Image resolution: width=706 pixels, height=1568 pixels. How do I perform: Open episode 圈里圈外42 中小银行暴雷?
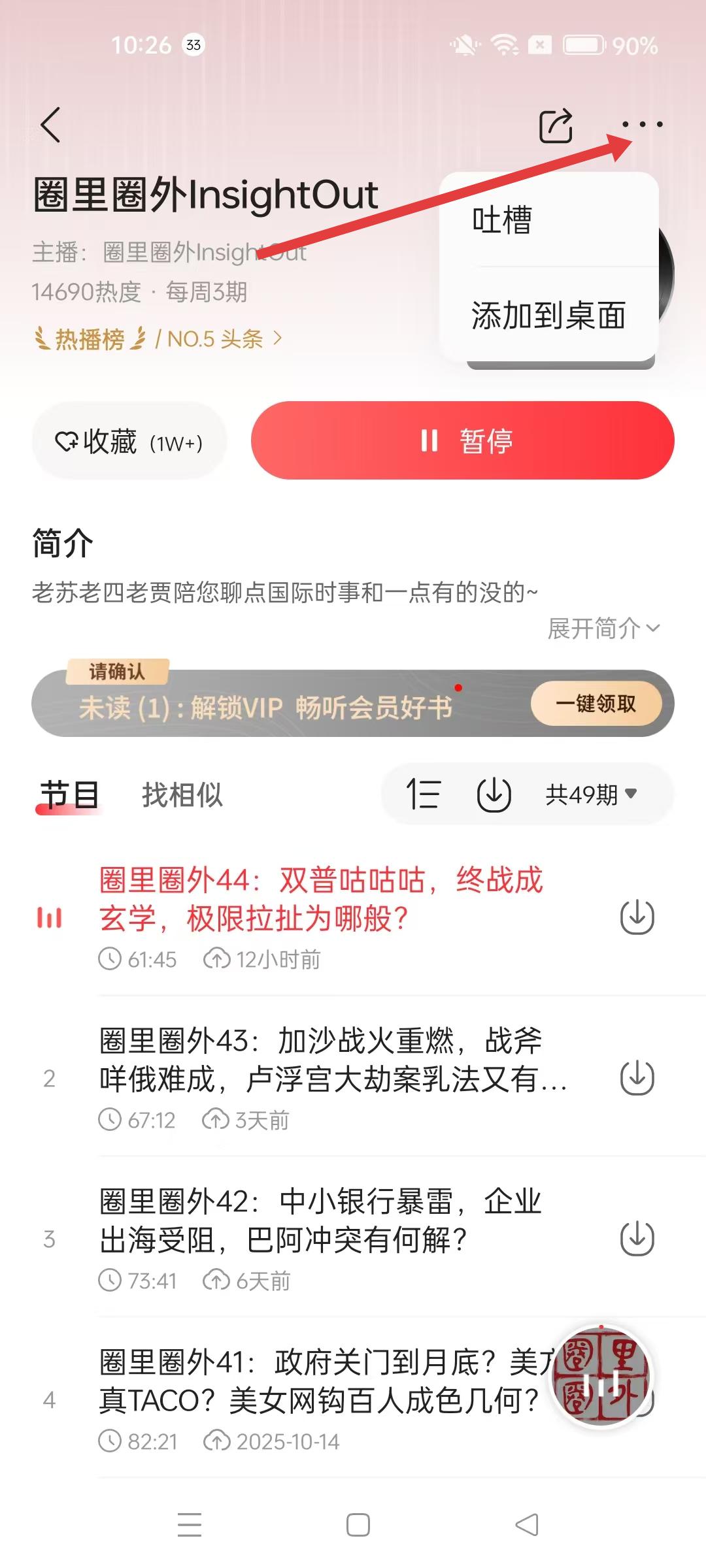coord(320,1220)
